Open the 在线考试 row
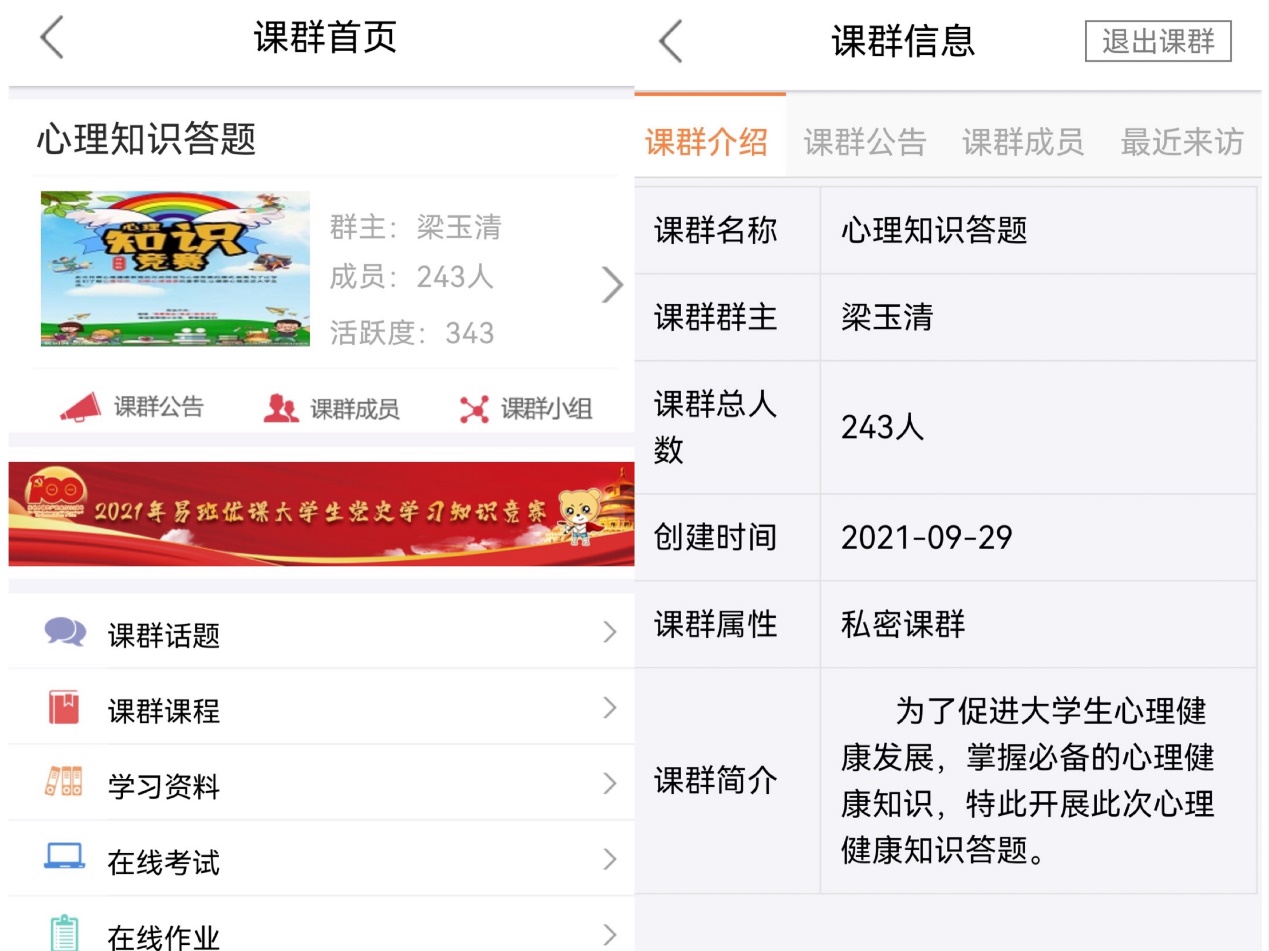Viewport: 1269px width, 951px height. click(x=321, y=861)
